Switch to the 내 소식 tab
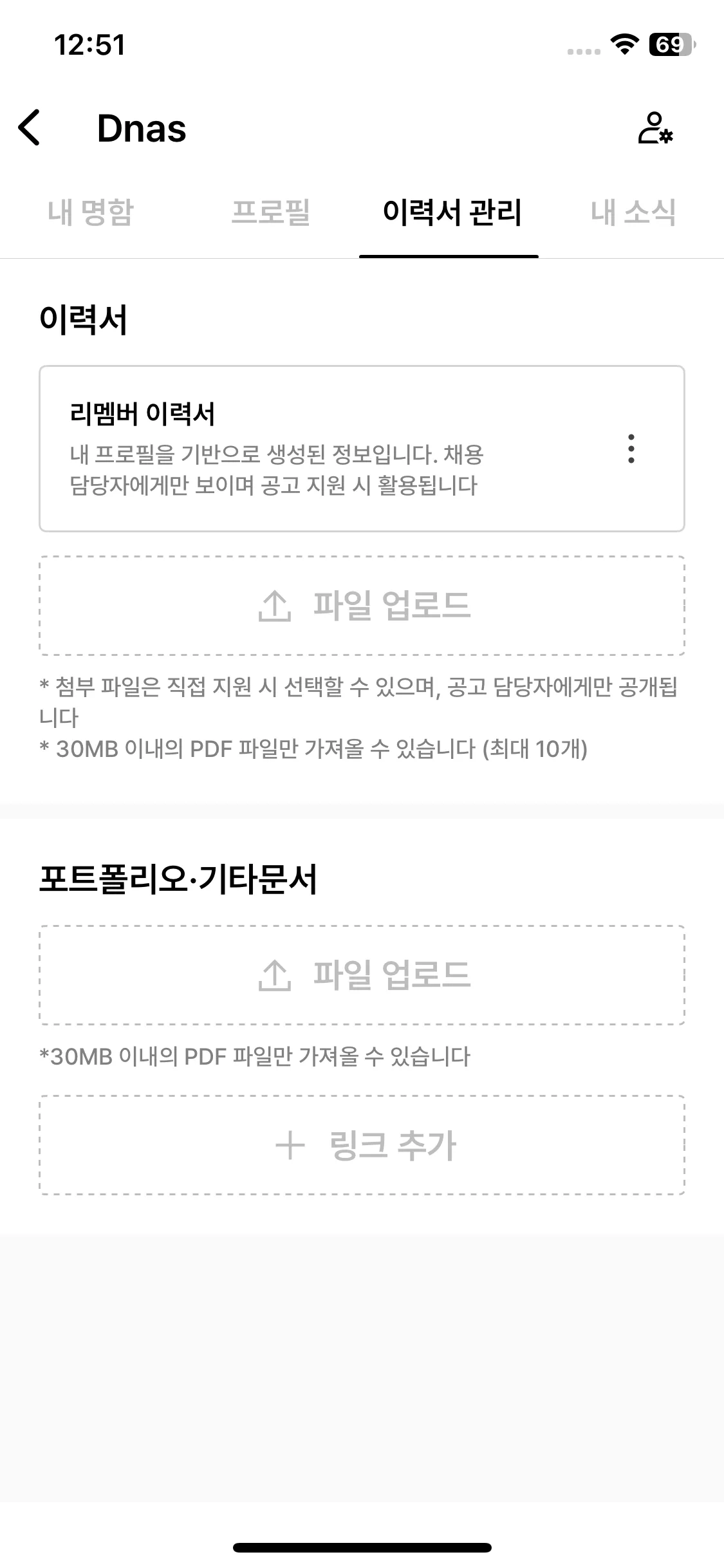The image size is (724, 1568). pos(633,212)
